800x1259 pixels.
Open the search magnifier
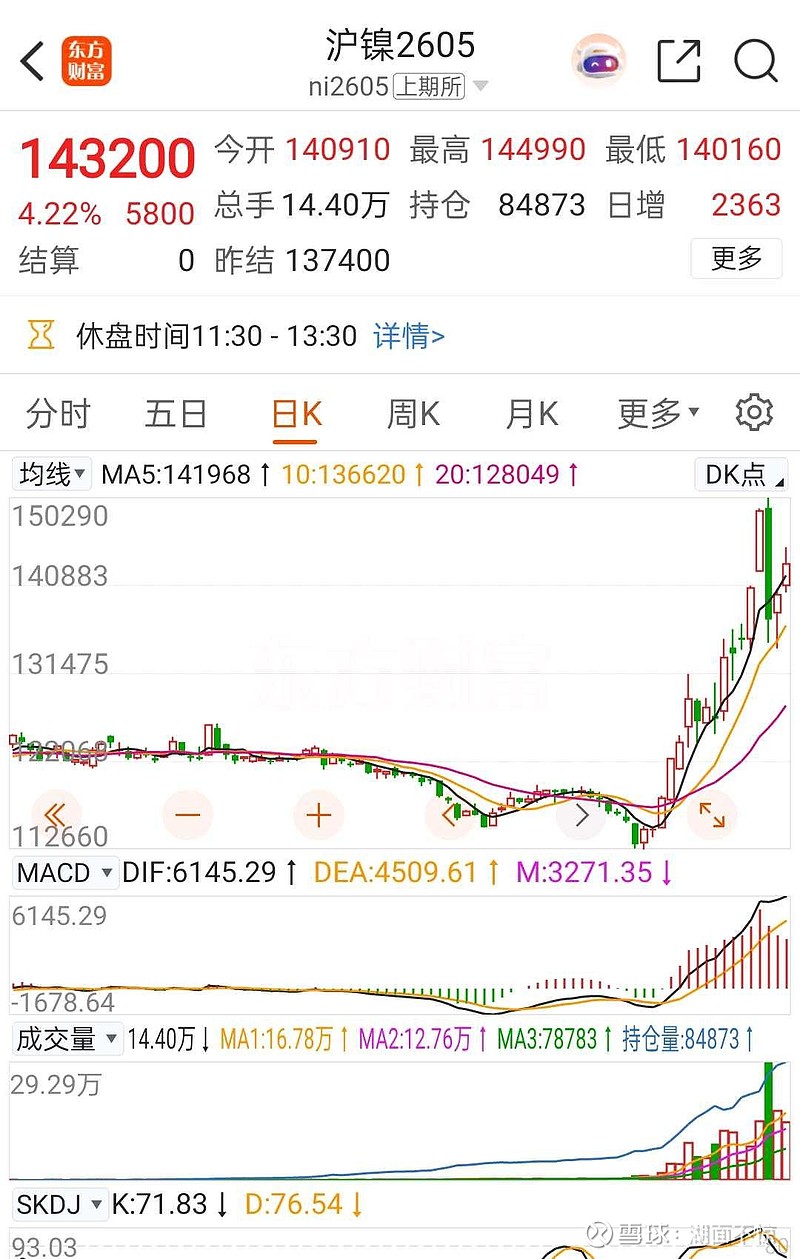coord(755,61)
